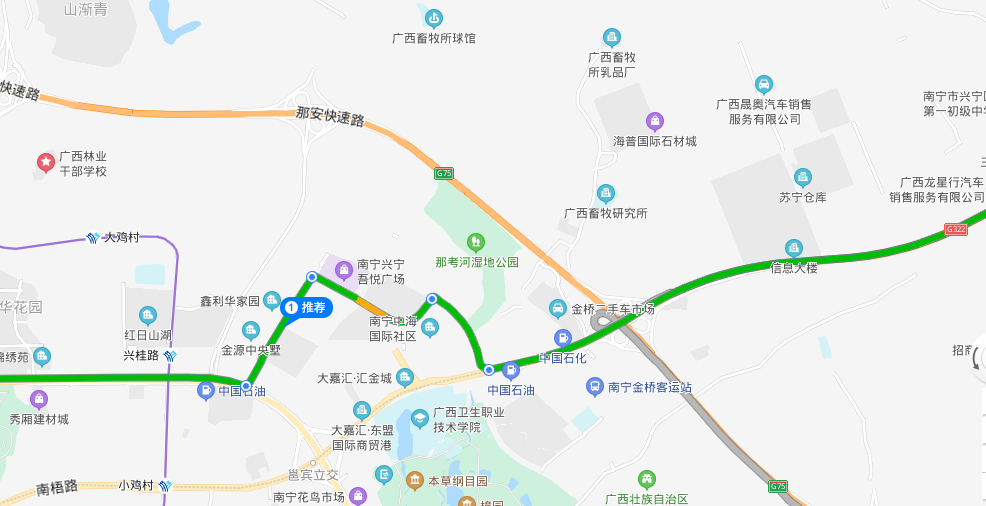Tap the 广西畜牧所球馆 sports venue marker
The width and height of the screenshot is (986, 506).
[x=433, y=18]
